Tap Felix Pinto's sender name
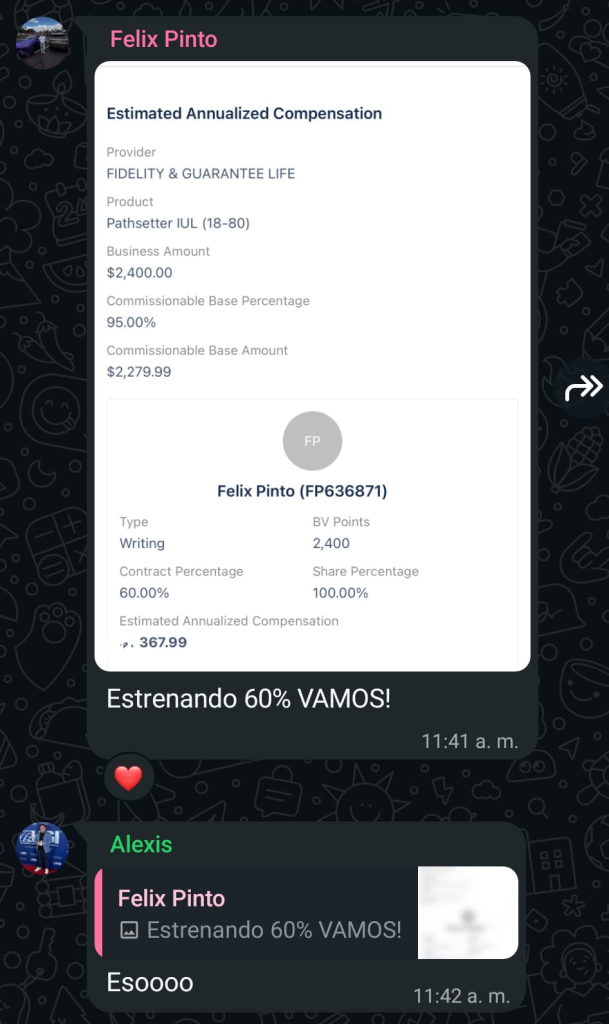Image resolution: width=609 pixels, height=1024 pixels. 163,40
